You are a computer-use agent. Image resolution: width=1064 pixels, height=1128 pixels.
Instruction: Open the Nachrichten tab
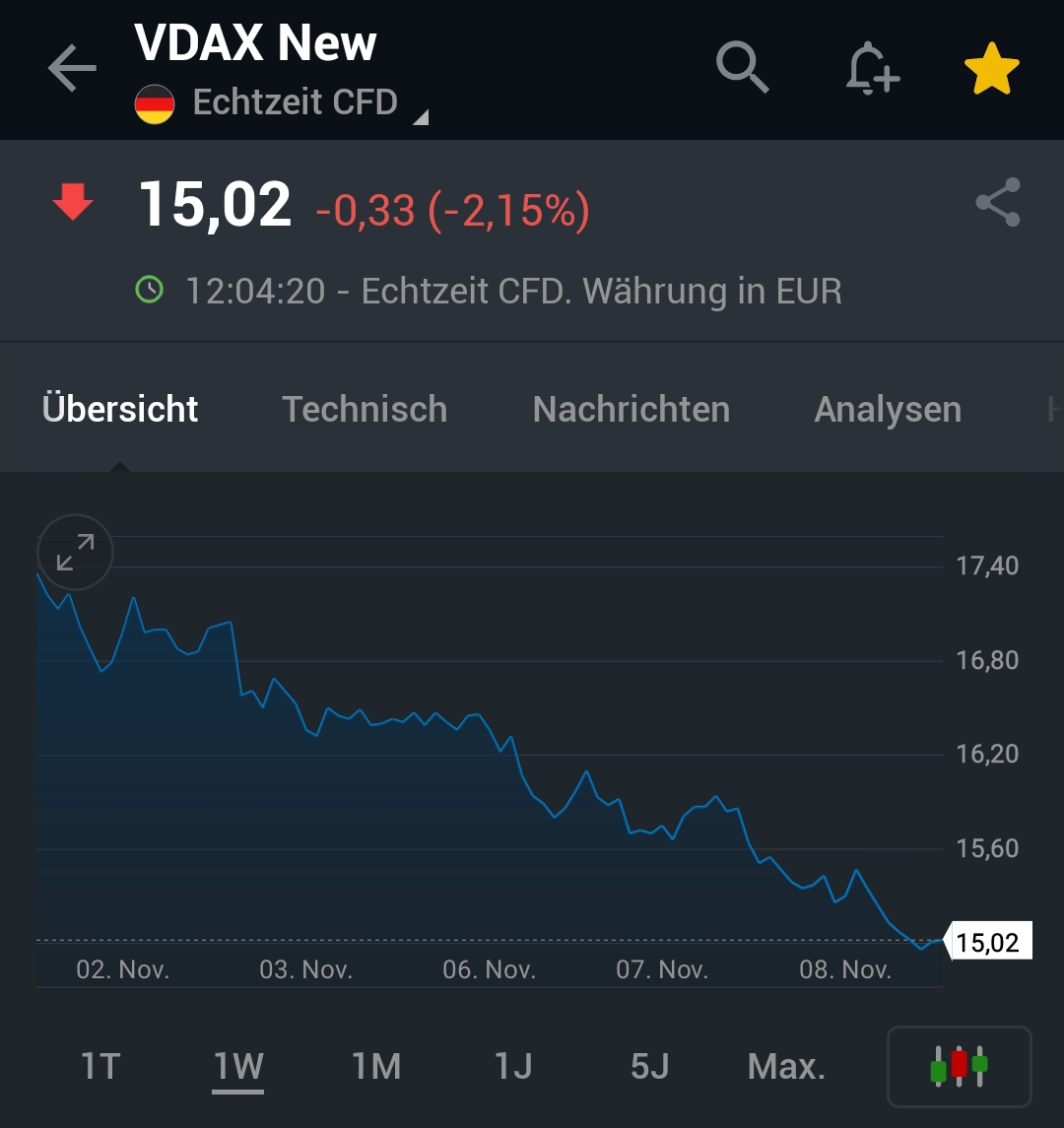[x=632, y=409]
